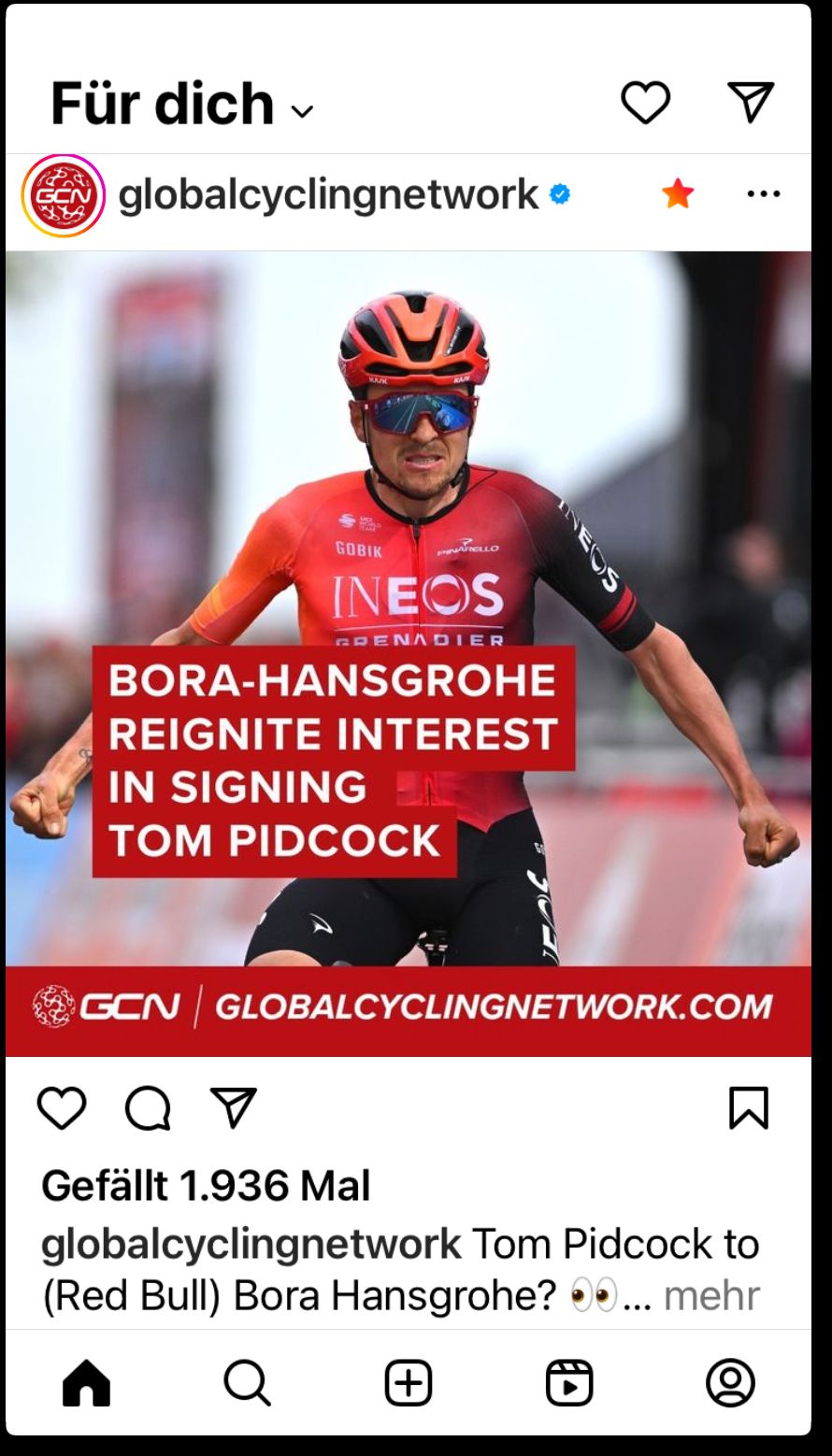Open globalcyclingnetwork profile picture story
Screen dimensions: 832x1456
[63, 195]
